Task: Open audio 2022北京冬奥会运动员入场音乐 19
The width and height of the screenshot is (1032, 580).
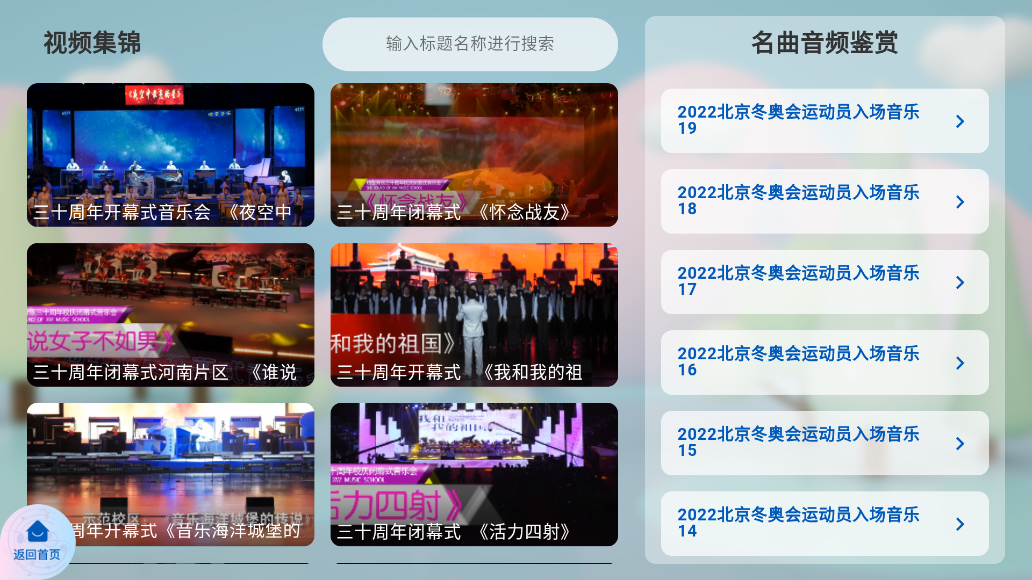Action: pyautogui.click(x=824, y=121)
